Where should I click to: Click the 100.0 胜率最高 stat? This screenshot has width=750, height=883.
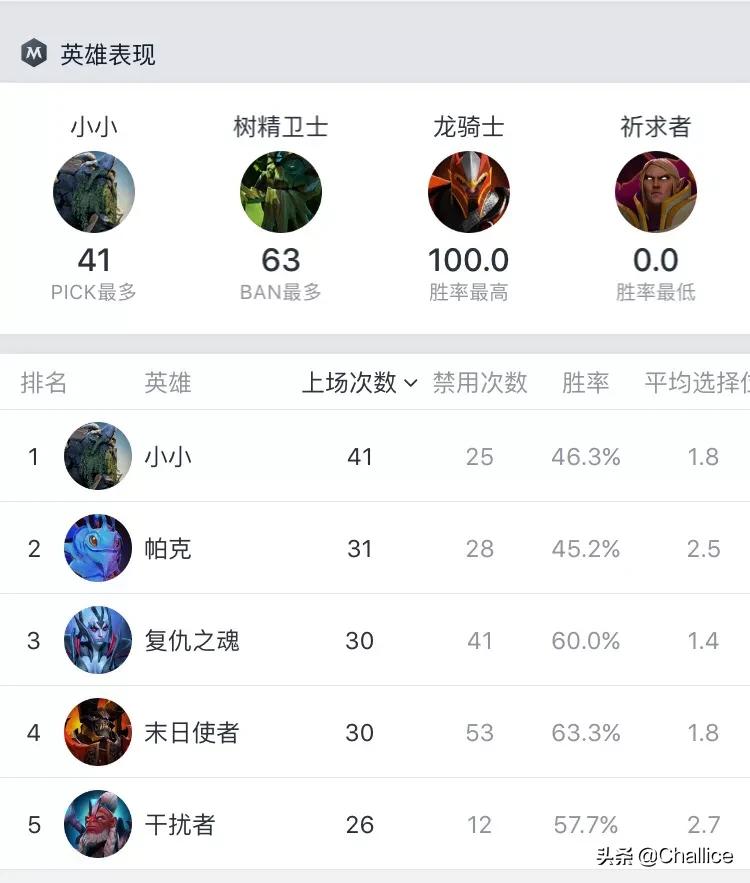pos(468,260)
